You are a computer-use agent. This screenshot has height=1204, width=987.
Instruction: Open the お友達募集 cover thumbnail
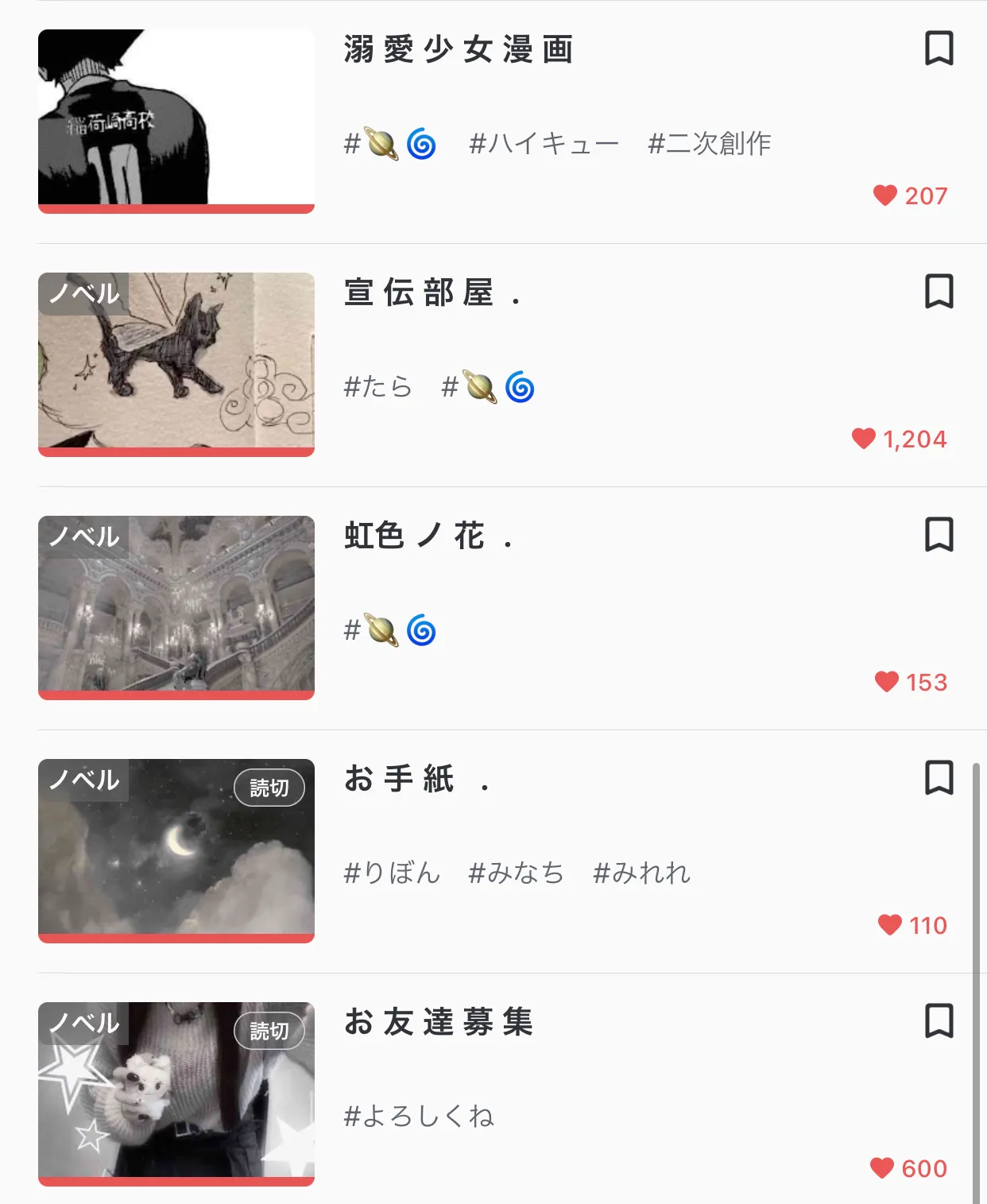[x=176, y=1094]
